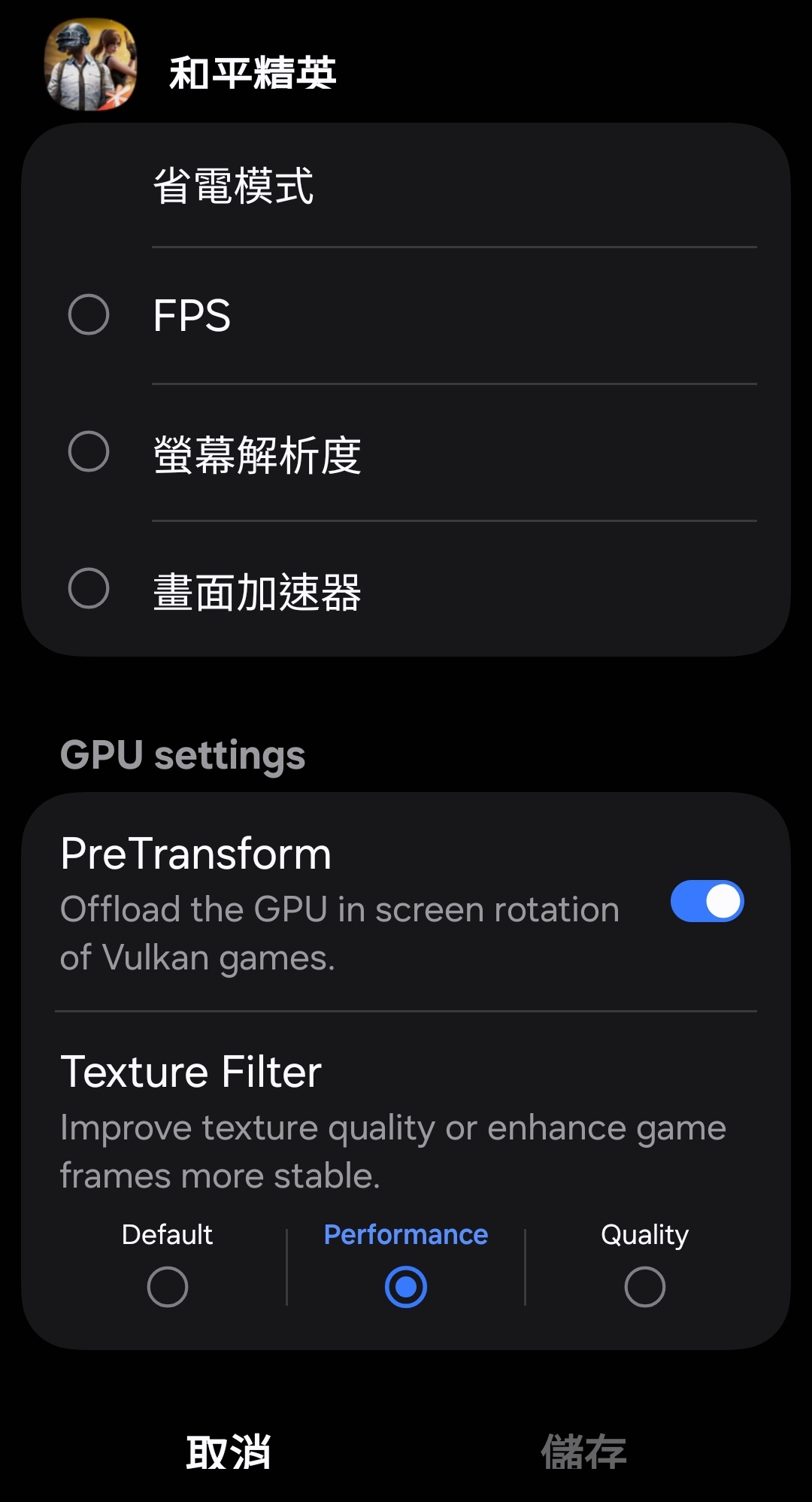Tap 儲存 to save settings
The width and height of the screenshot is (812, 1502).
[583, 1452]
